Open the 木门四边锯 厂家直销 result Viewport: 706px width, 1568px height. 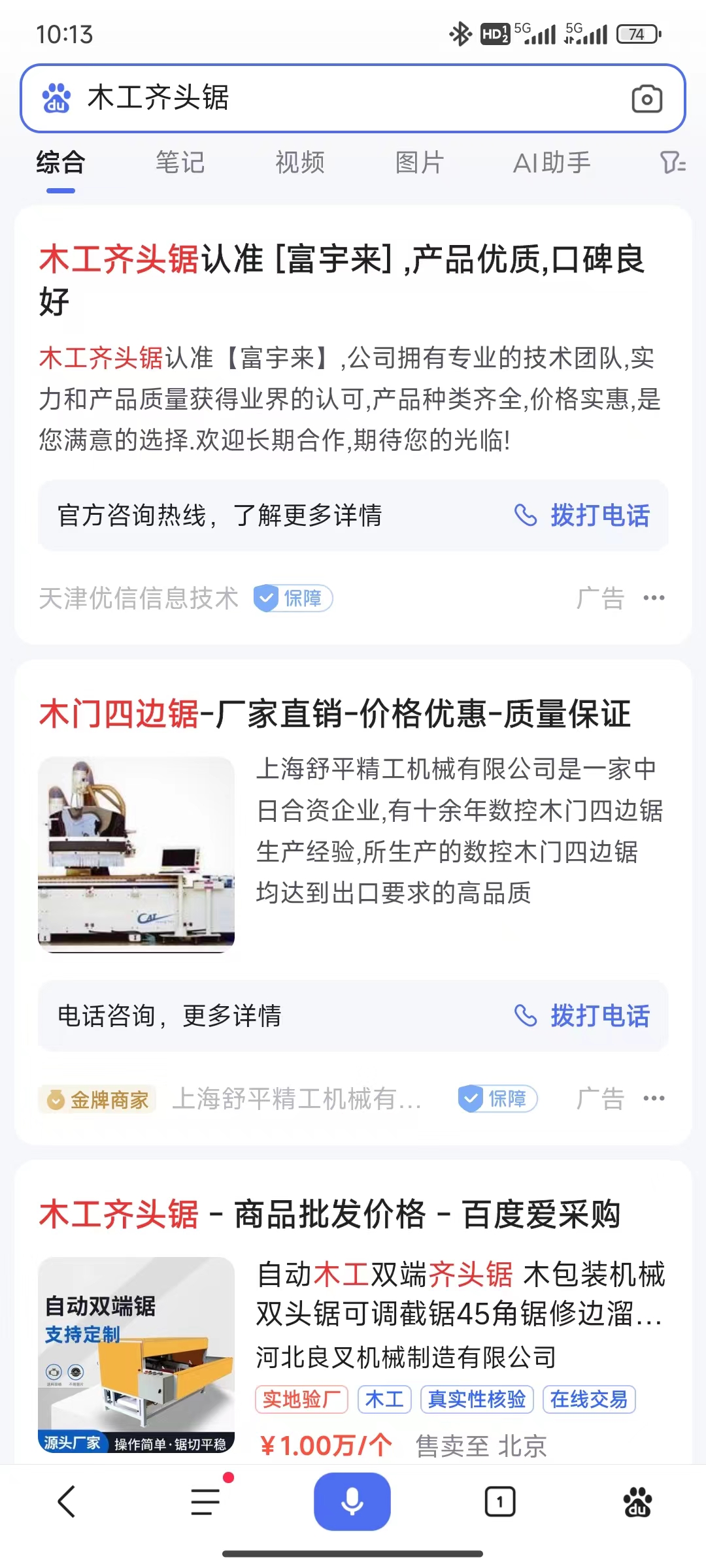tap(335, 713)
